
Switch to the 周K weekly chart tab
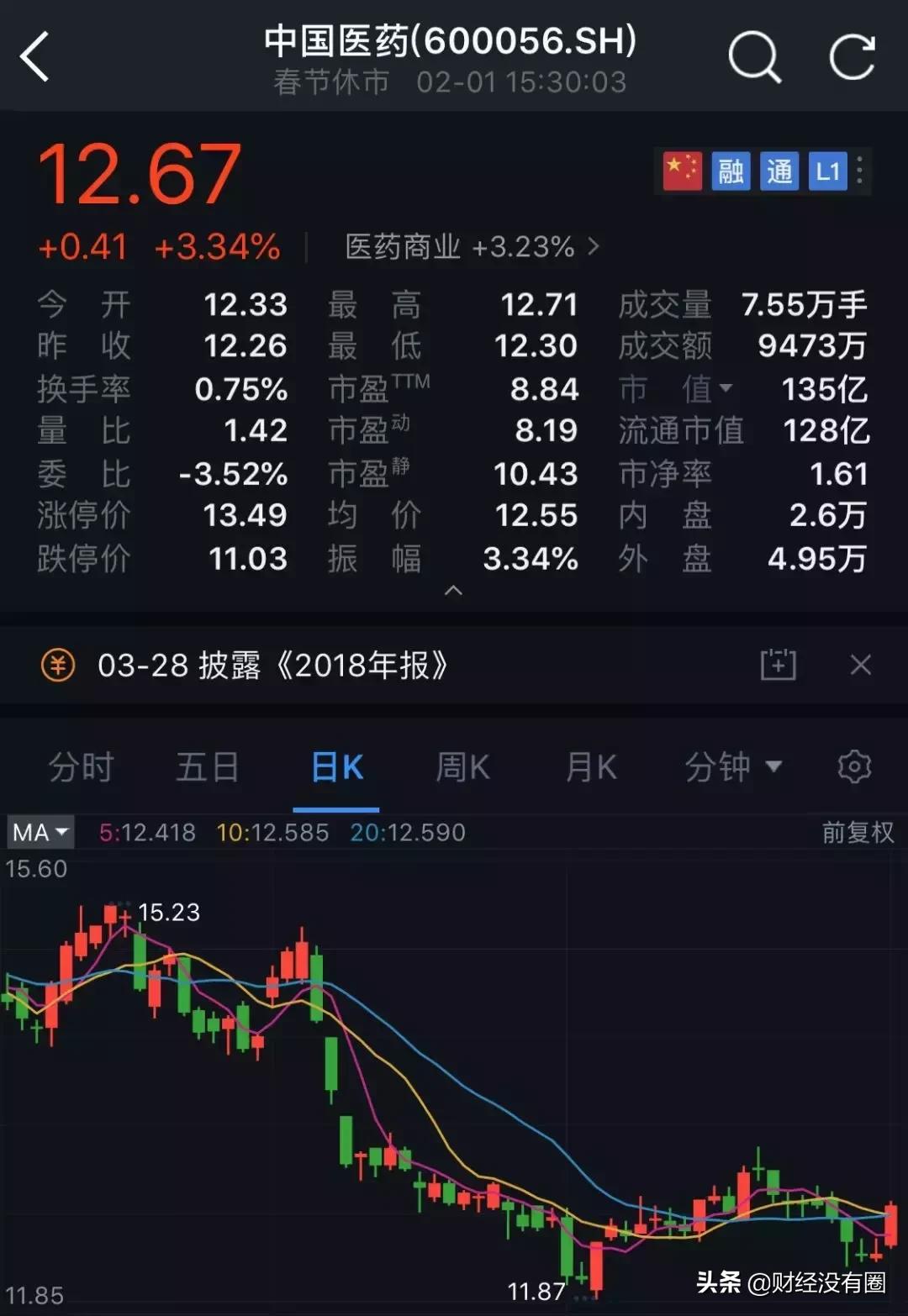[462, 766]
